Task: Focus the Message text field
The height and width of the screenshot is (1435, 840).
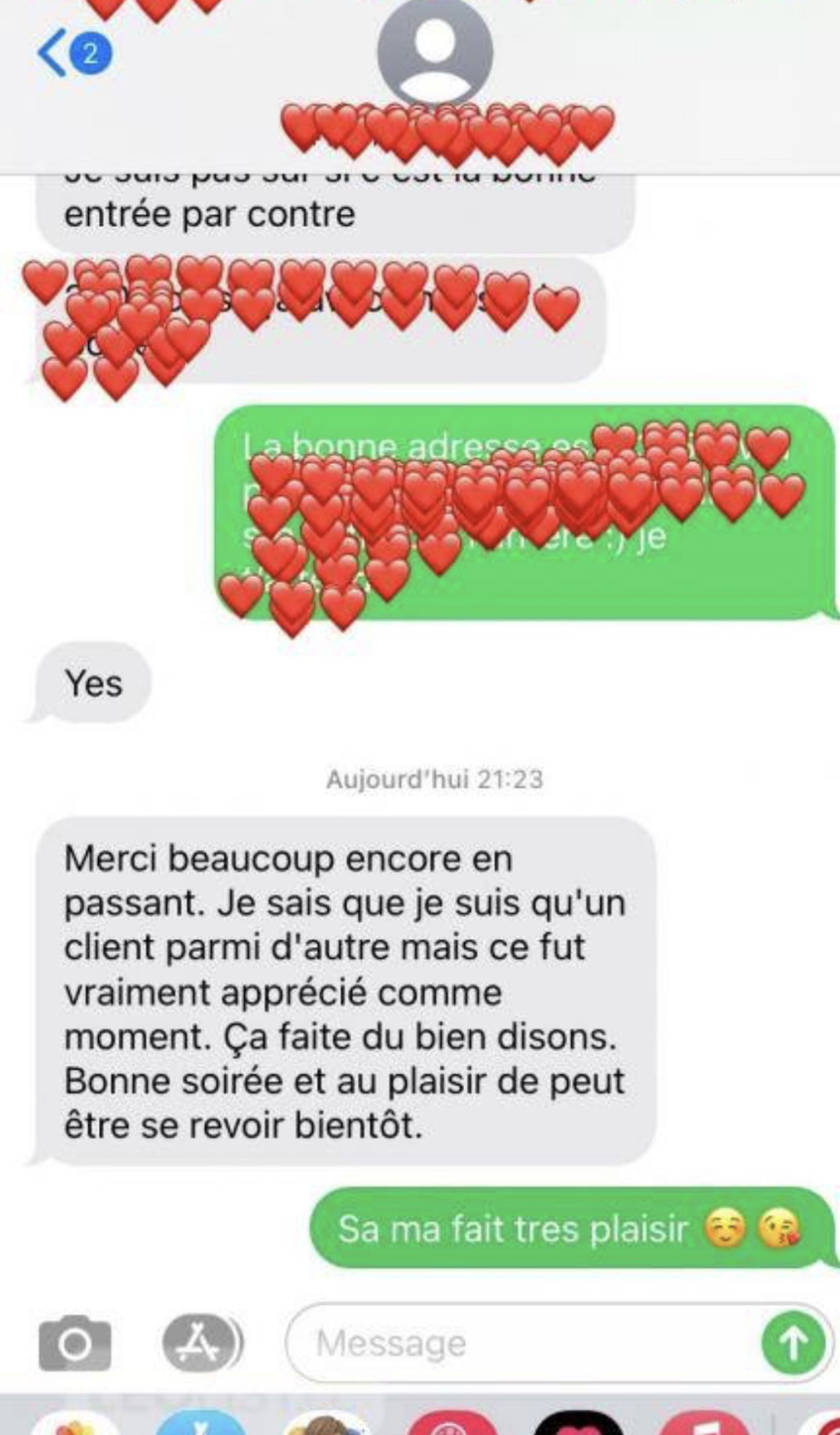Action: pos(523,1343)
